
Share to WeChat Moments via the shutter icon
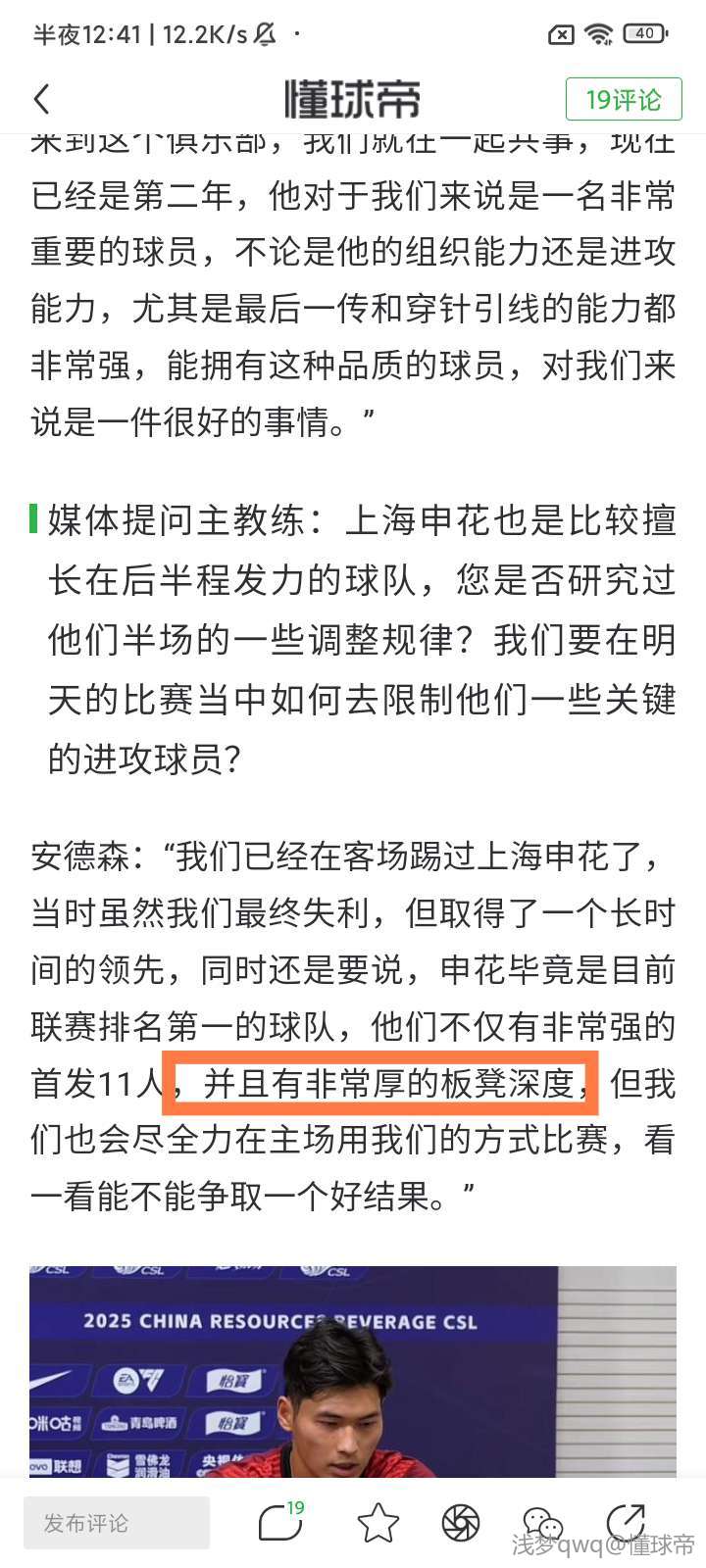(x=460, y=1522)
